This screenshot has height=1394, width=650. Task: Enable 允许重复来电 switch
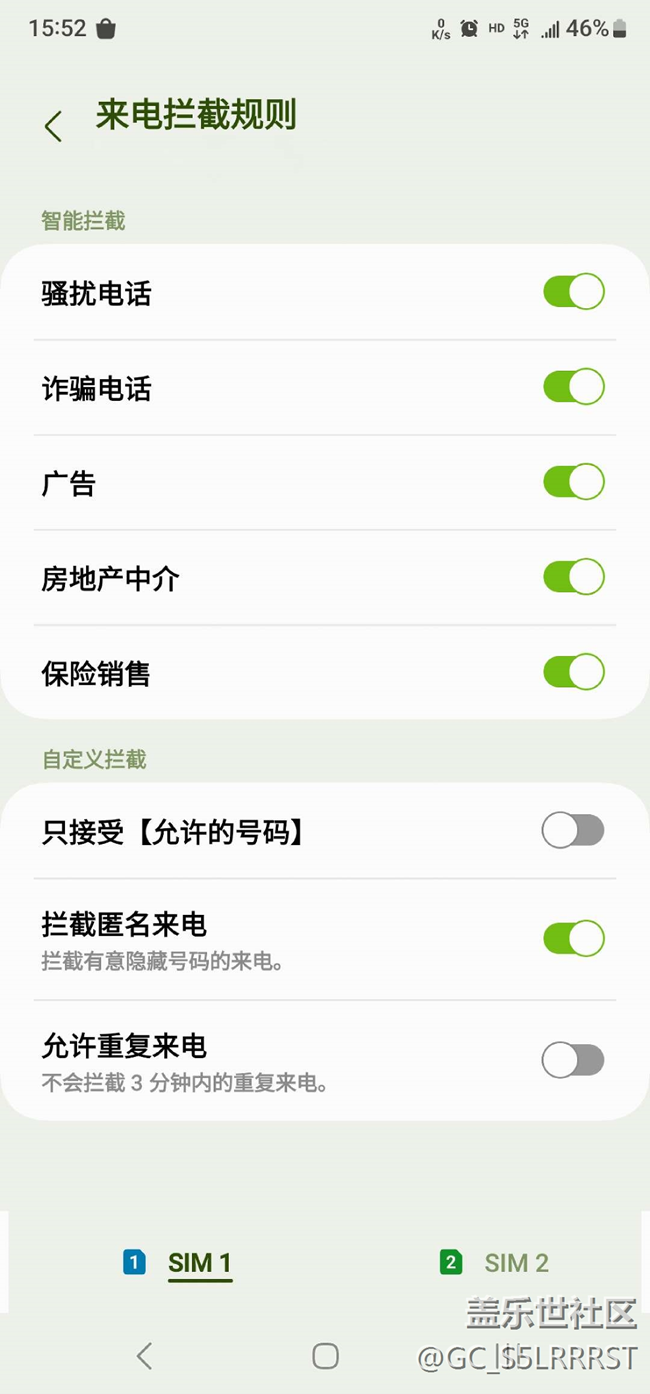[x=573, y=1060]
